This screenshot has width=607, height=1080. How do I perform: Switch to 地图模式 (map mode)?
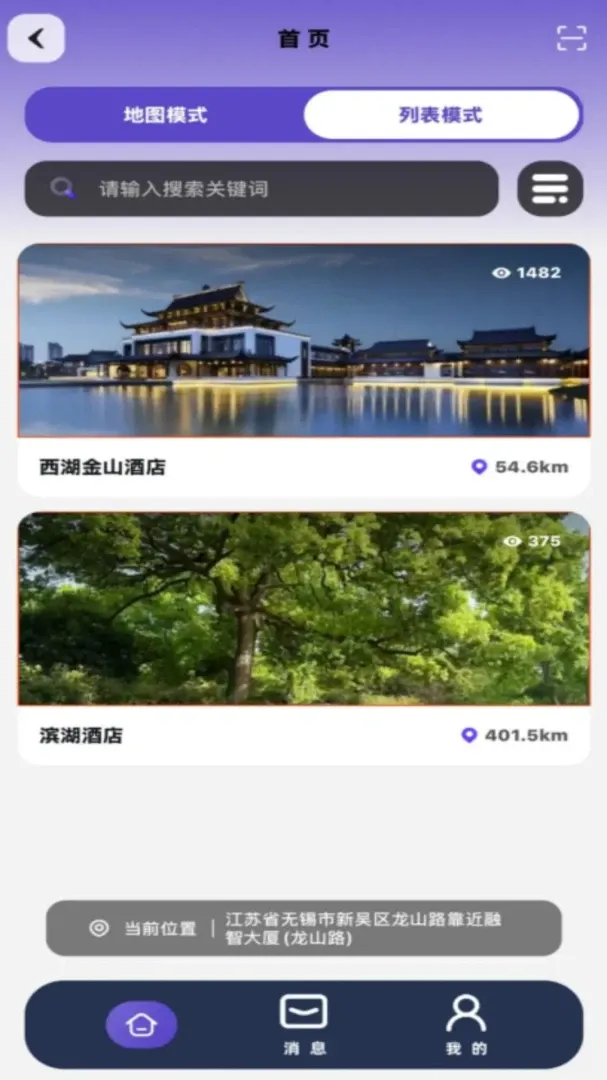tap(165, 115)
